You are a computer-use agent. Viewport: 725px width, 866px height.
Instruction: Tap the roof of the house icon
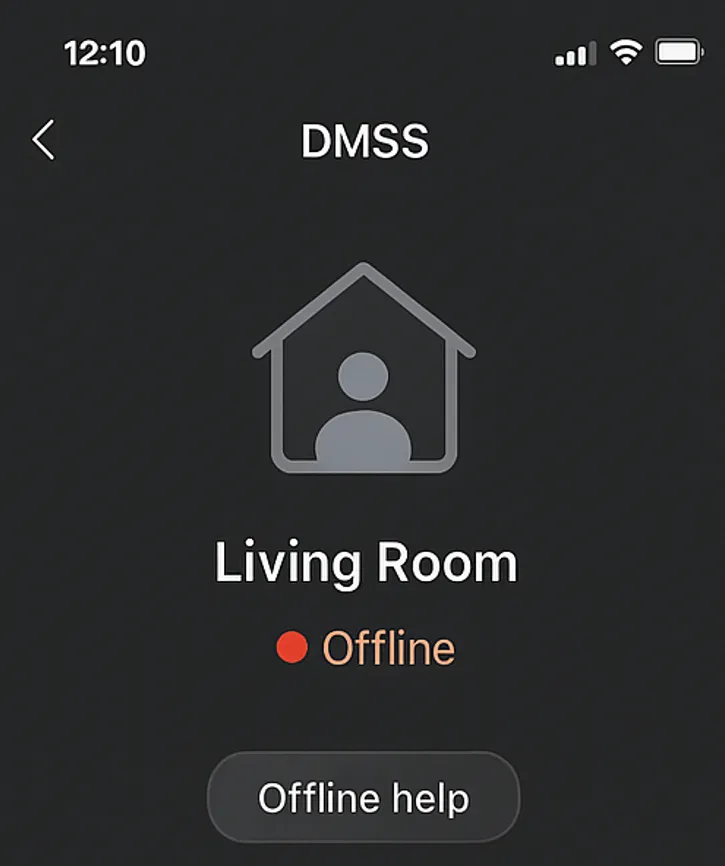tap(362, 300)
